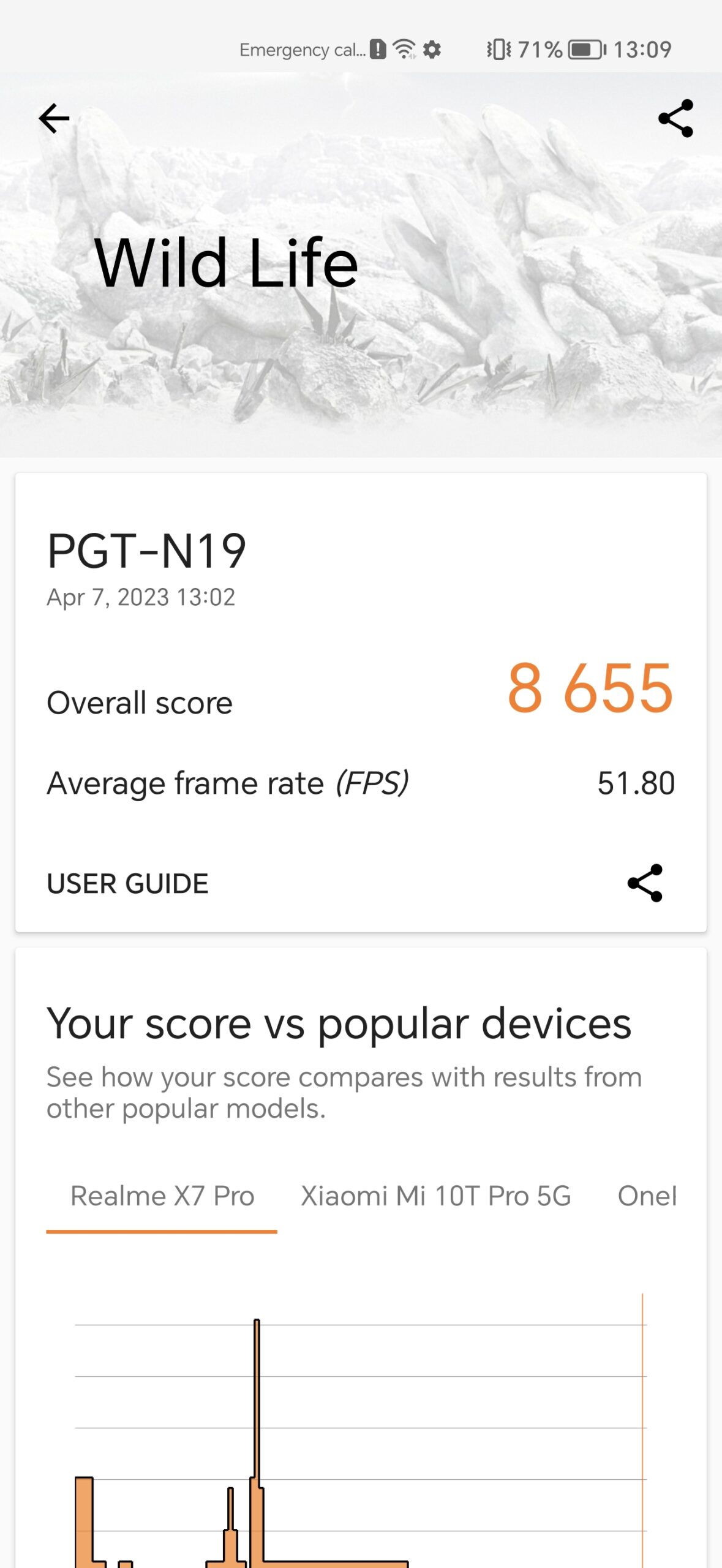This screenshot has width=722, height=1568.
Task: Share the result beside USER GUIDE
Action: (645, 883)
